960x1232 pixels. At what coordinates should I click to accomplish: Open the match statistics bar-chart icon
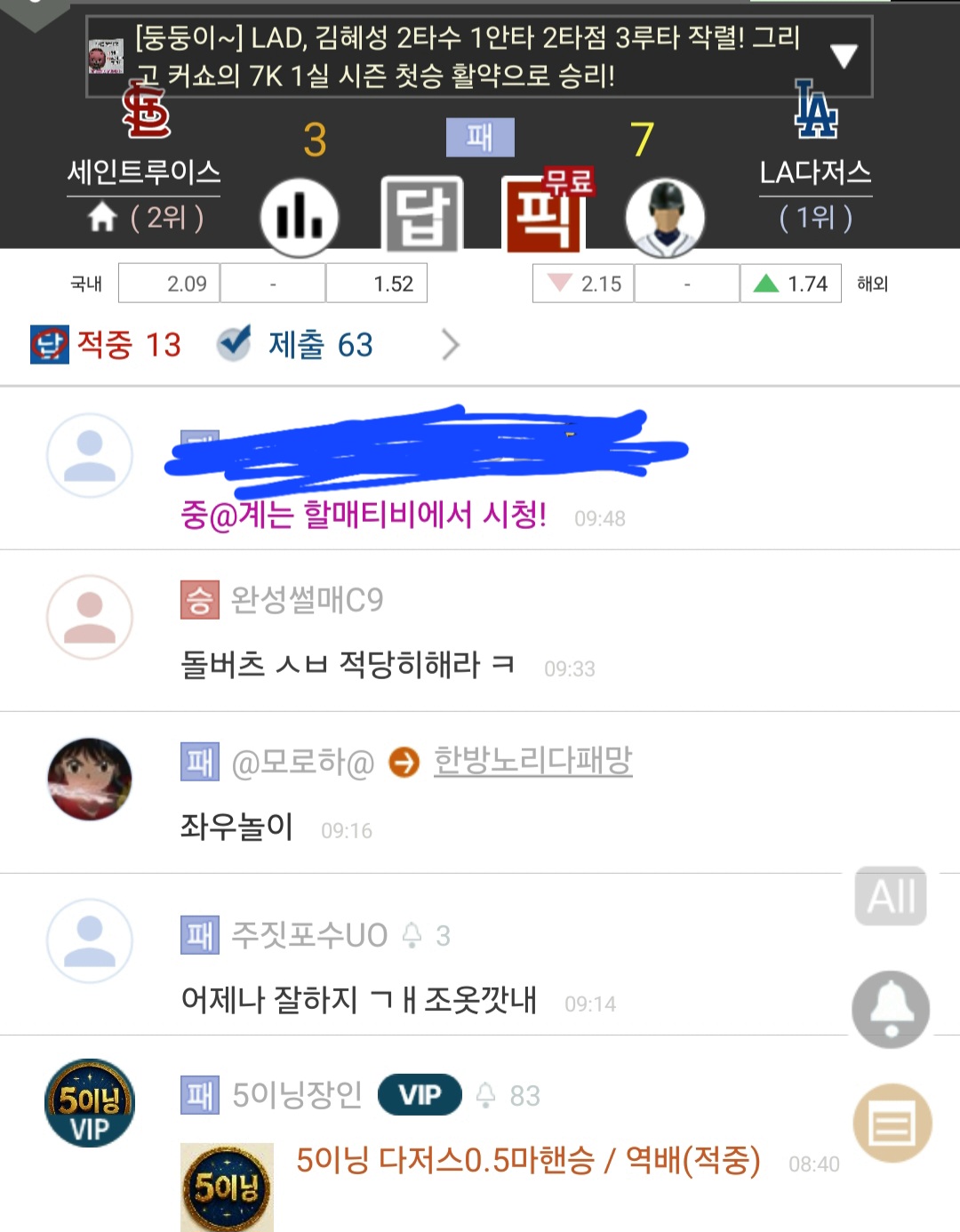(x=299, y=217)
